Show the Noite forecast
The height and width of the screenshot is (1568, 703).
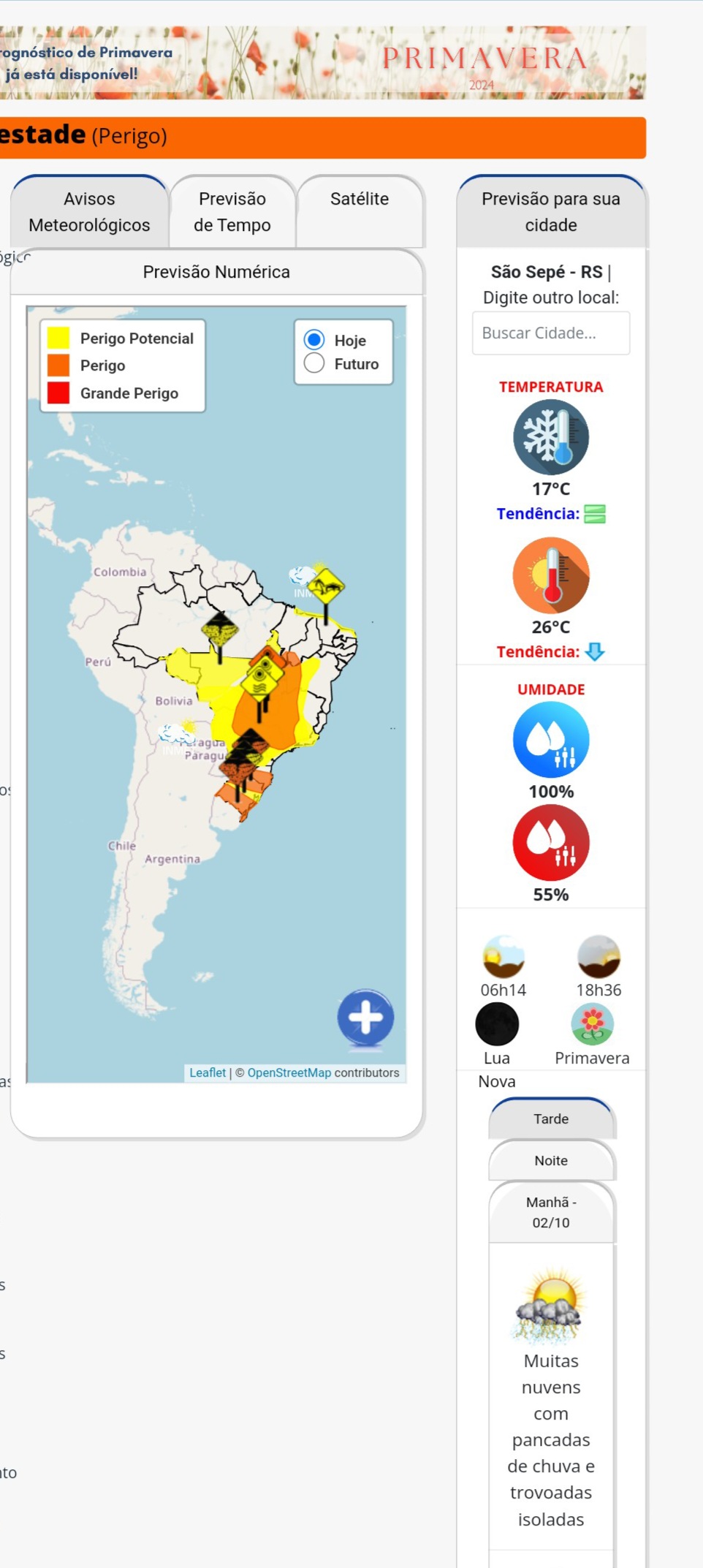coord(551,1161)
